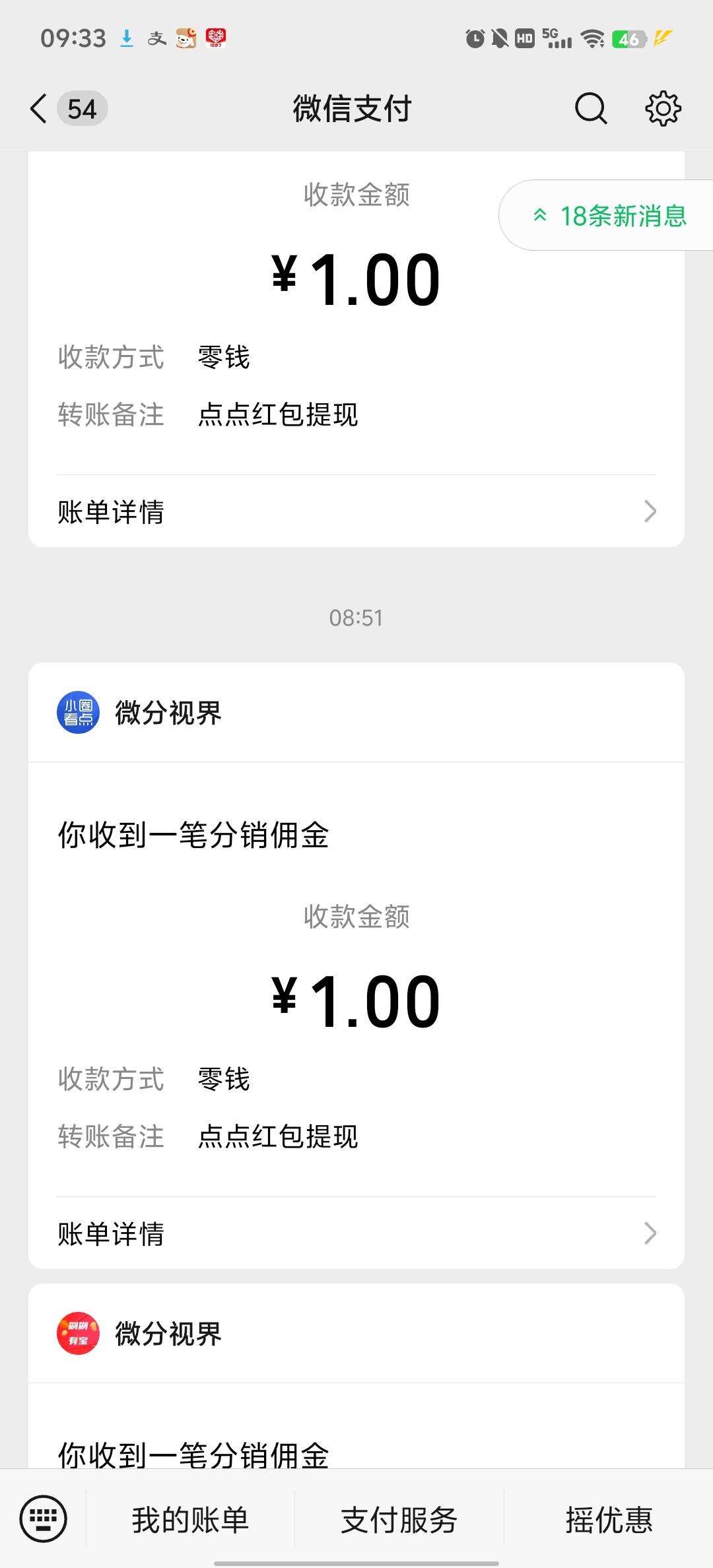Viewport: 713px width, 1568px height.
Task: Go back to the chat list
Action: [40, 109]
